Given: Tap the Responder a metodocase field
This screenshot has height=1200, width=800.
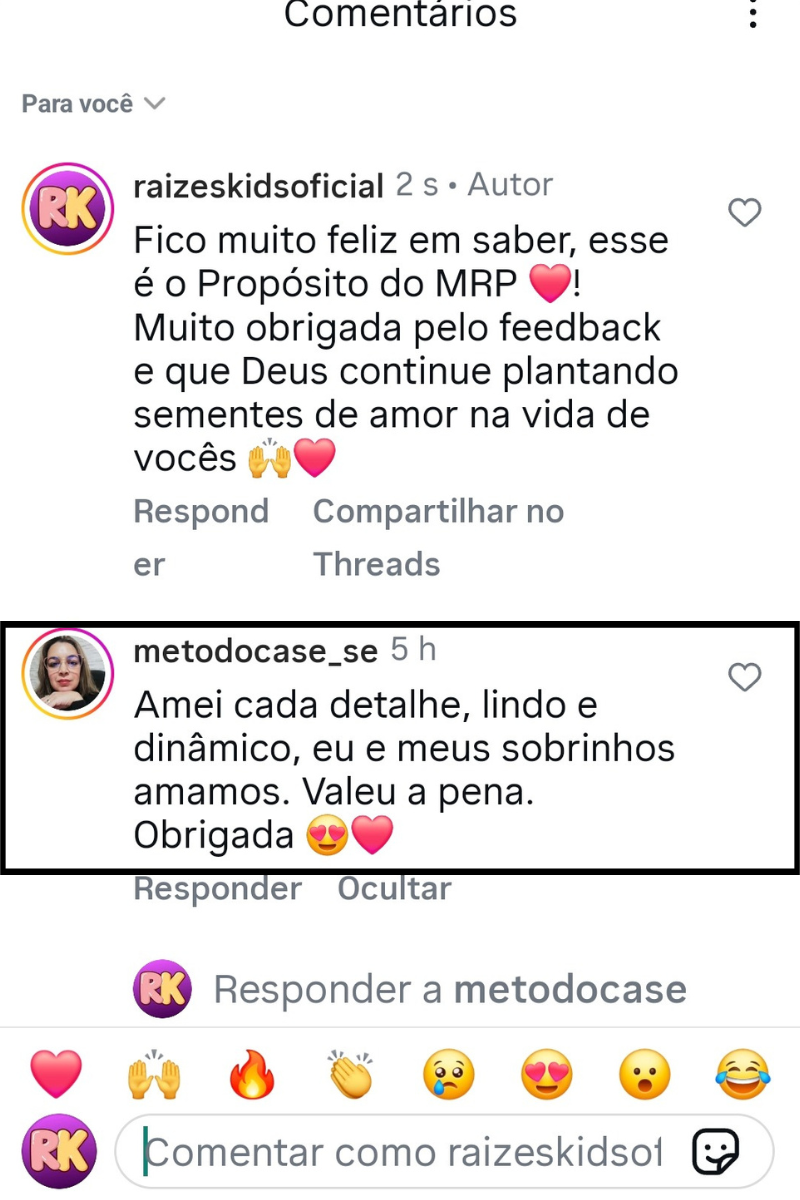Looking at the screenshot, I should click(x=450, y=990).
